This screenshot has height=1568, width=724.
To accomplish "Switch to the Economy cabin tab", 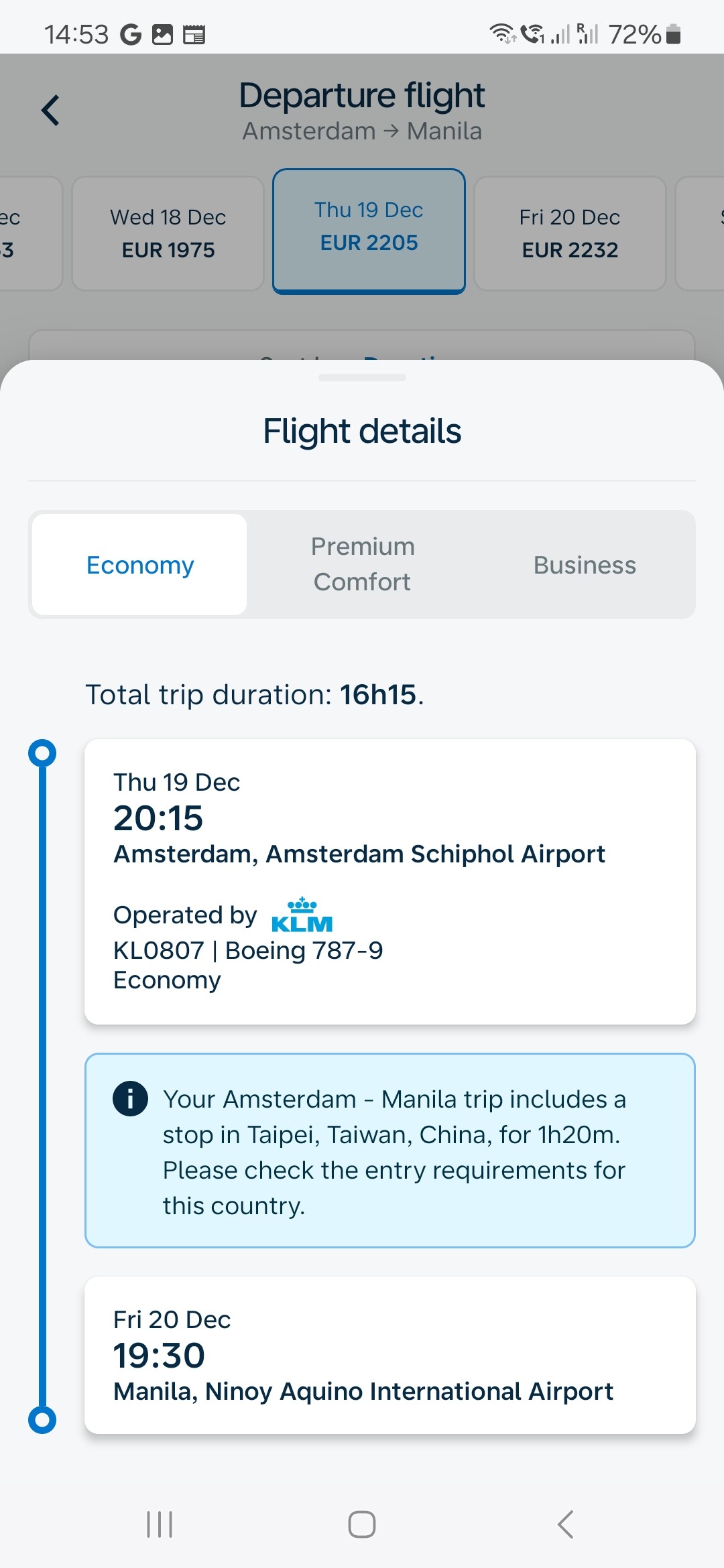I will click(x=139, y=565).
